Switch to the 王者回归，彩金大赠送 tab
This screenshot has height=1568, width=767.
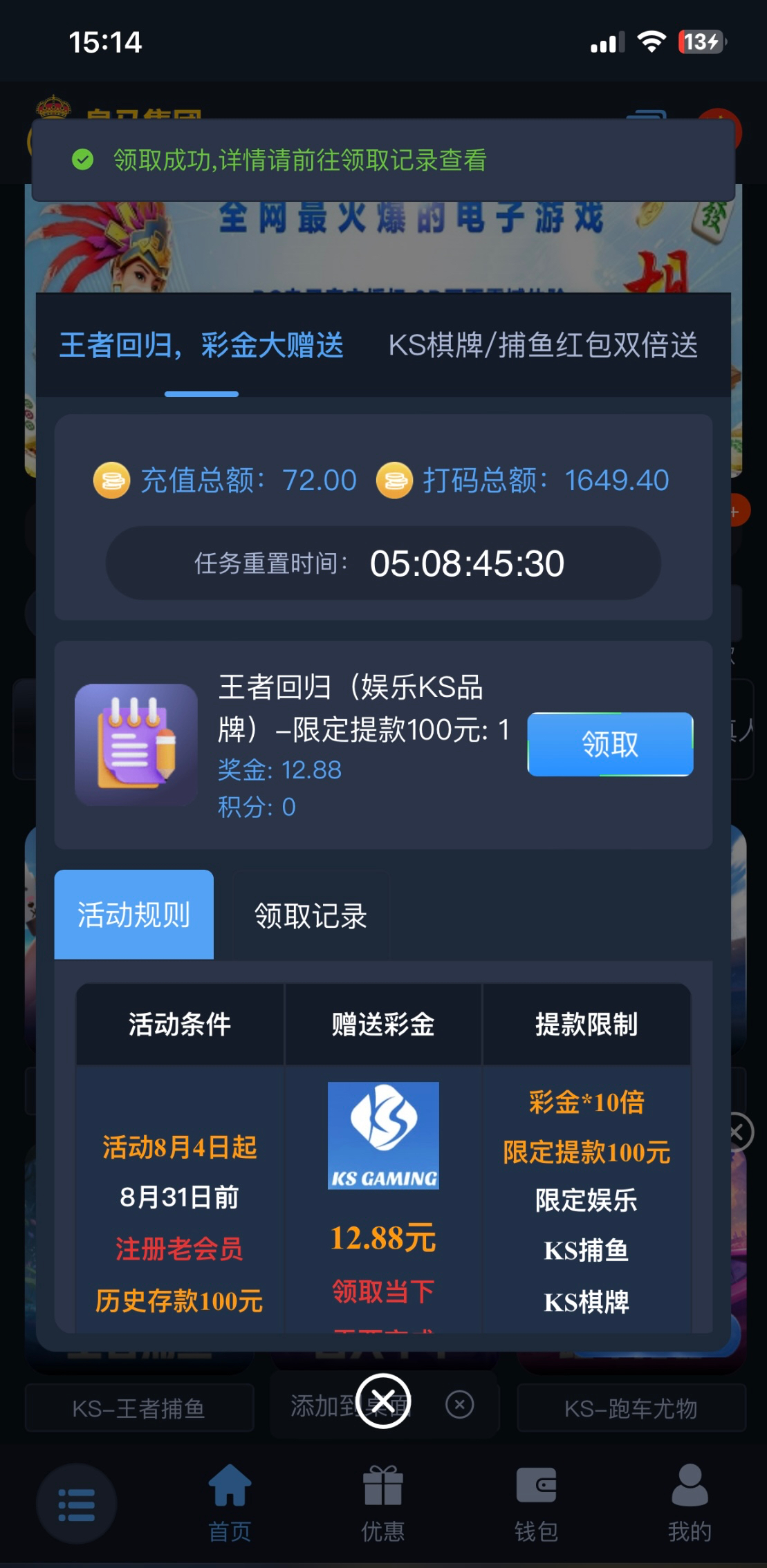tap(201, 346)
